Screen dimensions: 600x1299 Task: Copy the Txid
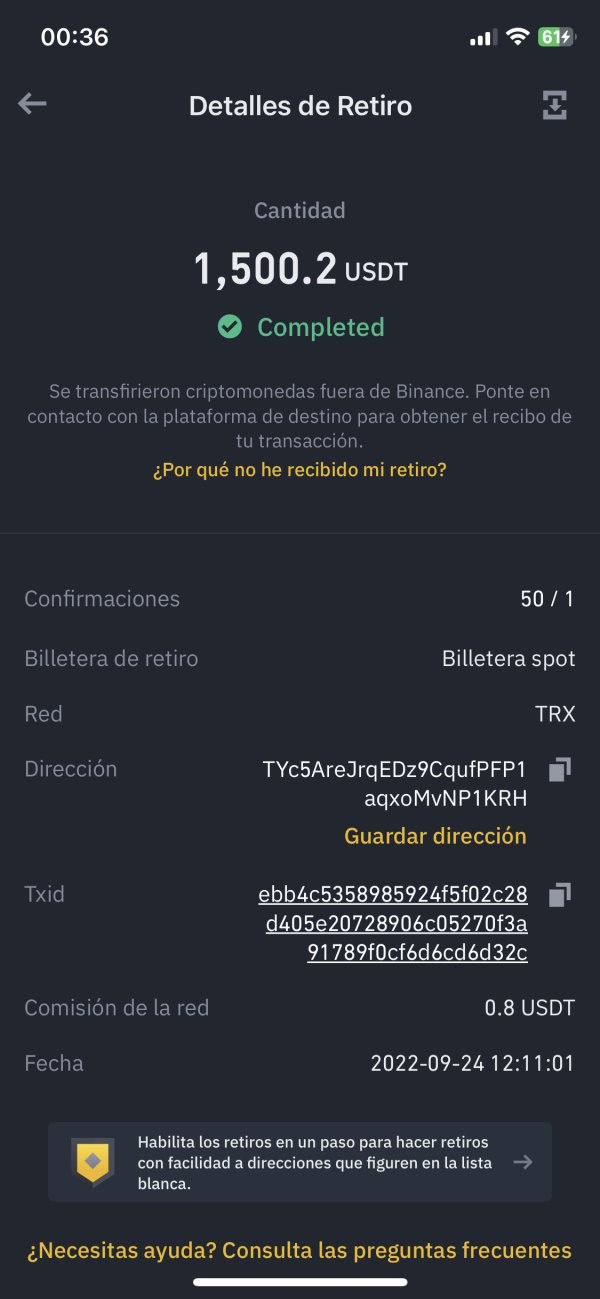coord(560,894)
